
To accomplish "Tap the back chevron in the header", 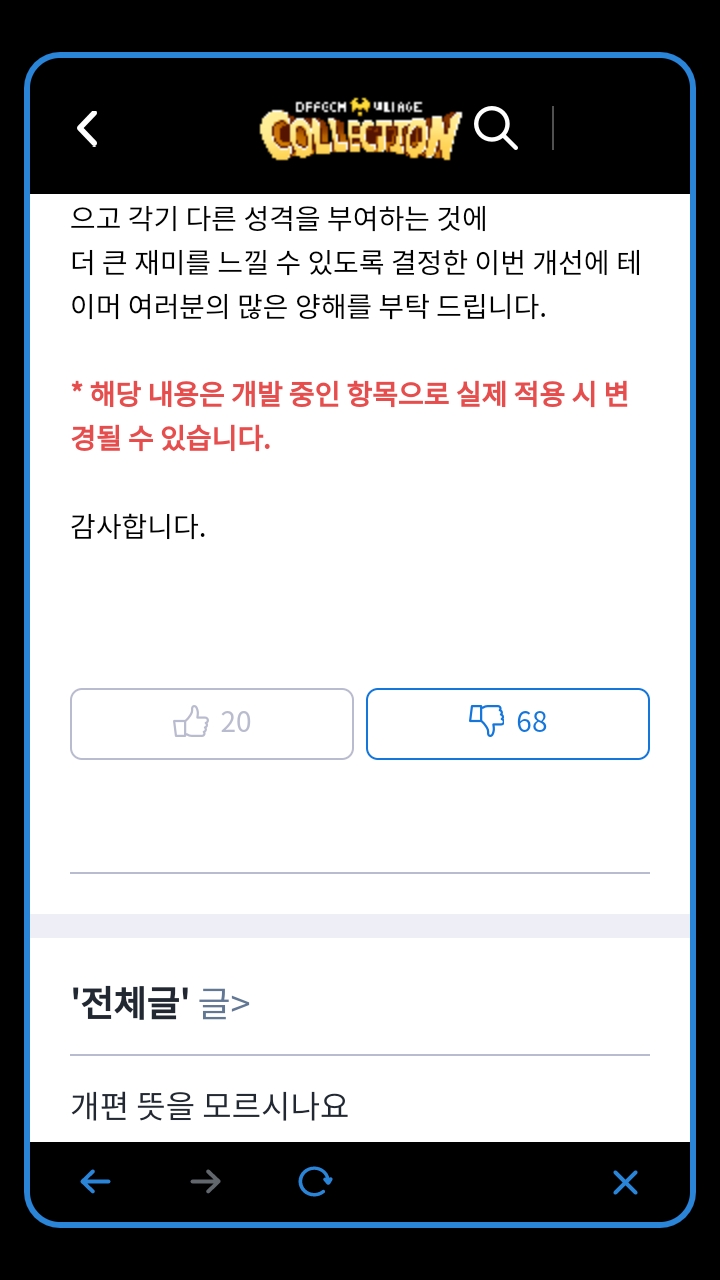I will click(88, 129).
